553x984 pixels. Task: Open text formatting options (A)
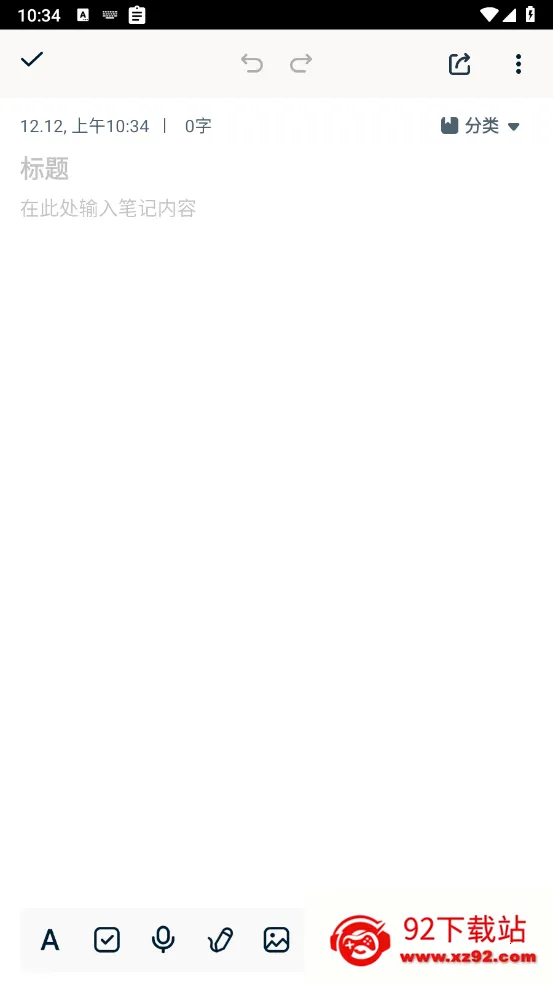pos(50,940)
